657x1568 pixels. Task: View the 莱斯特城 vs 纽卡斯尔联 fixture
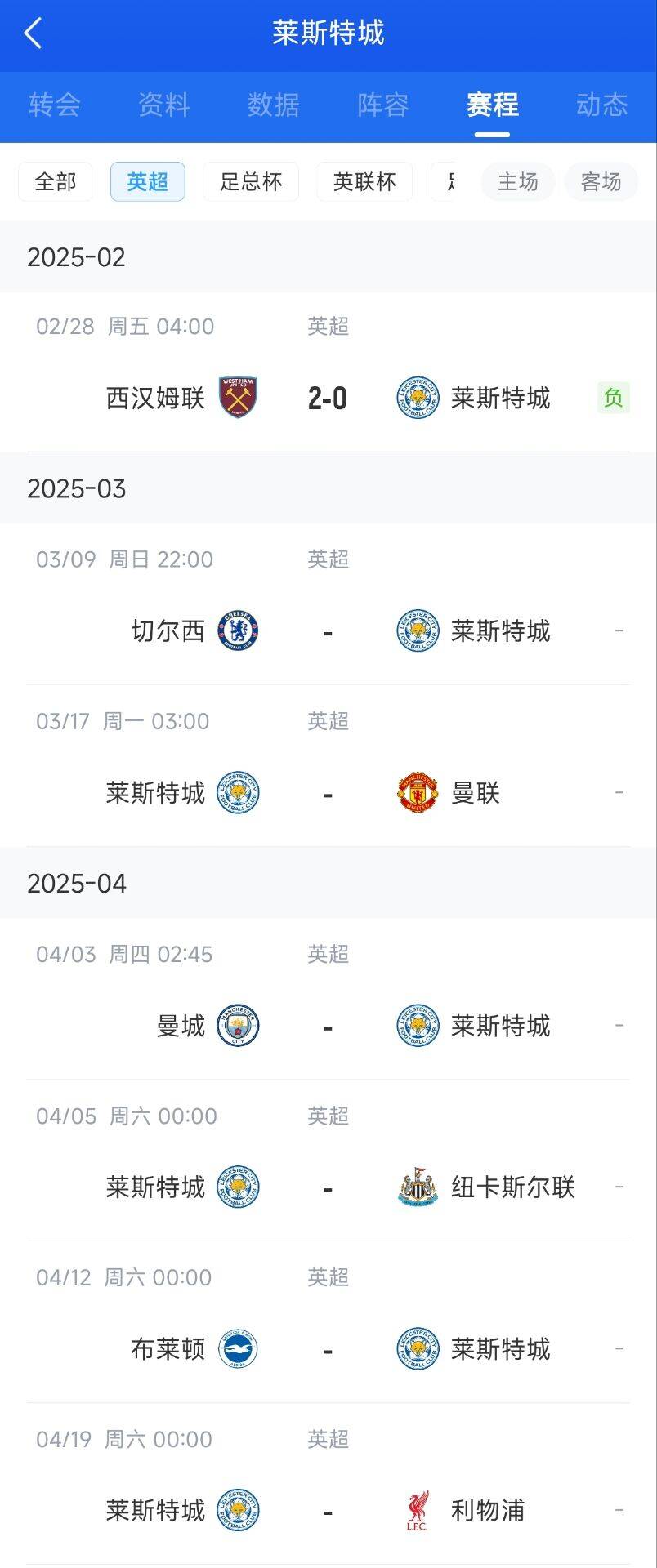tap(328, 1187)
